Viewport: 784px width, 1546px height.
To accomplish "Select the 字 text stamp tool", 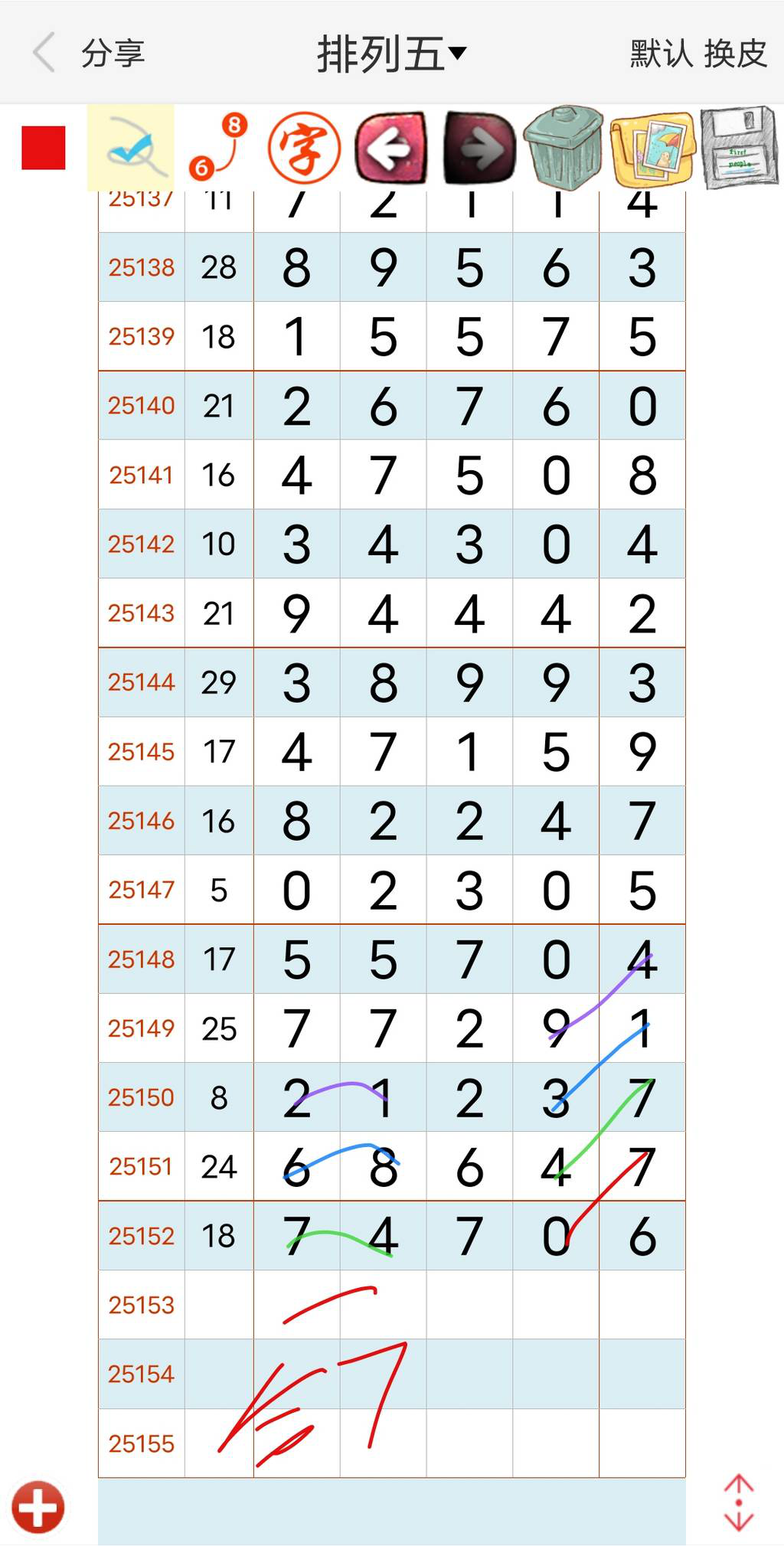I will 305,145.
